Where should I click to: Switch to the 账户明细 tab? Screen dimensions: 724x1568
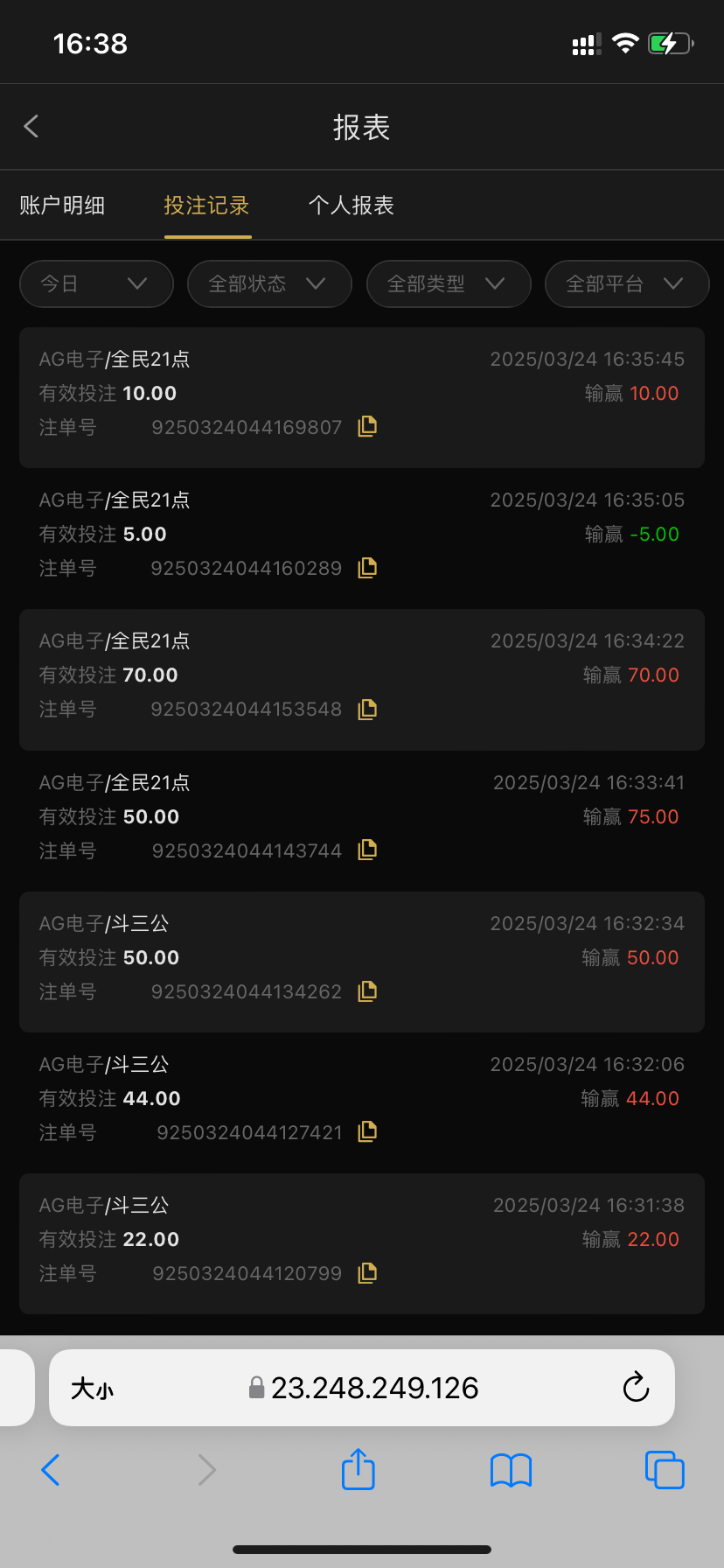pos(62,206)
